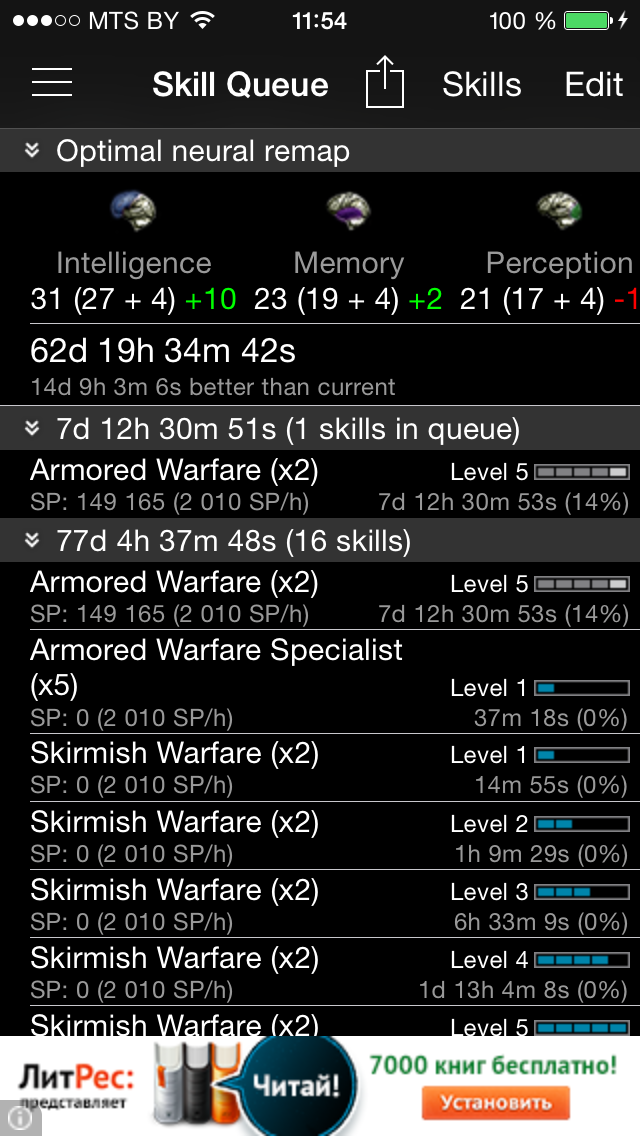Open Armored Warfare Specialist Level 1
640x1136 pixels.
click(x=320, y=683)
